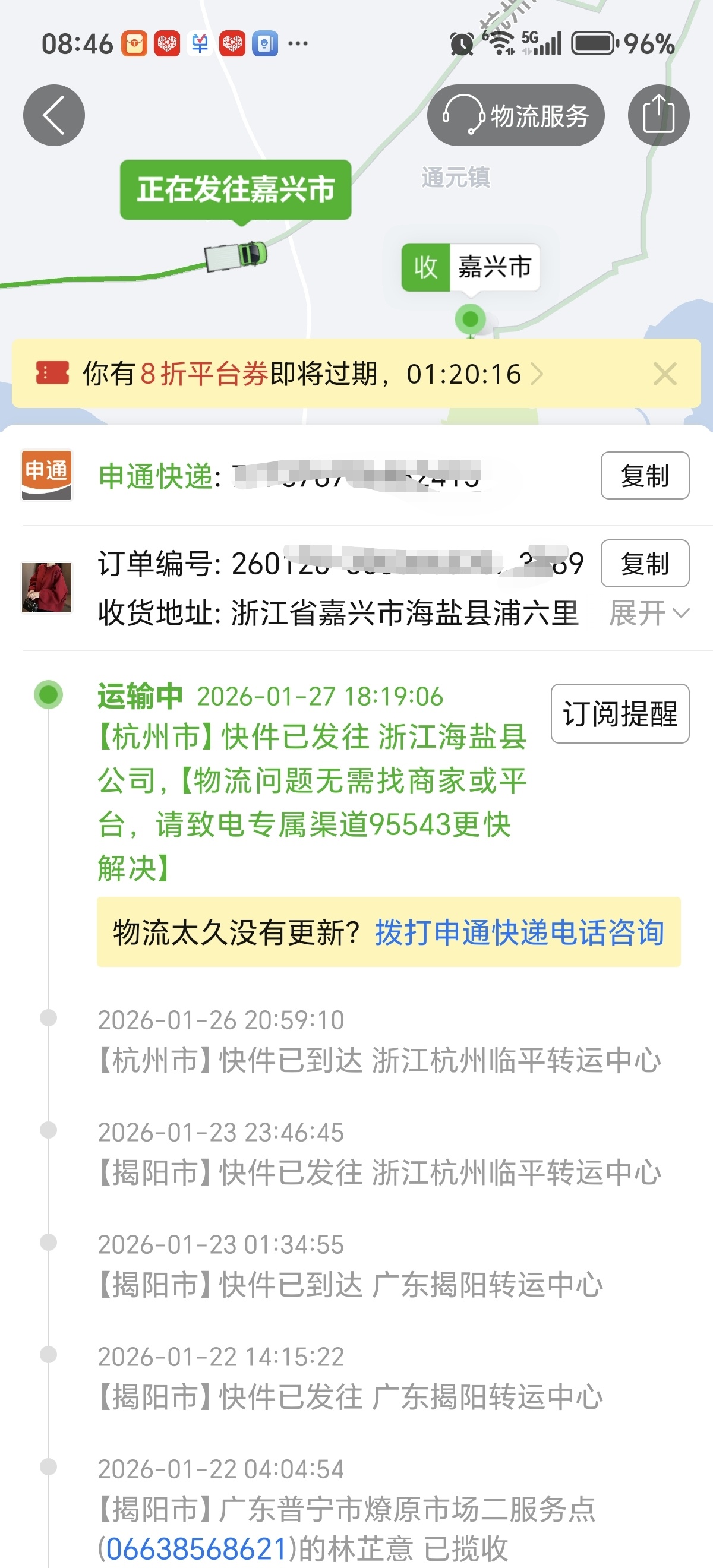The image size is (713, 1568).
Task: Share this logistics tracking page
Action: [x=658, y=115]
